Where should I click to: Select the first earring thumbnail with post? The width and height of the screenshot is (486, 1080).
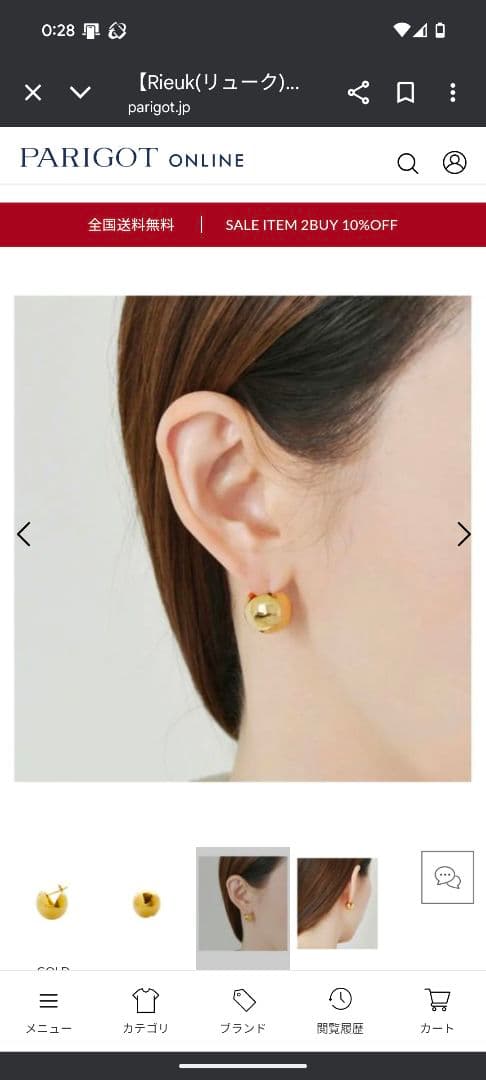pos(53,902)
